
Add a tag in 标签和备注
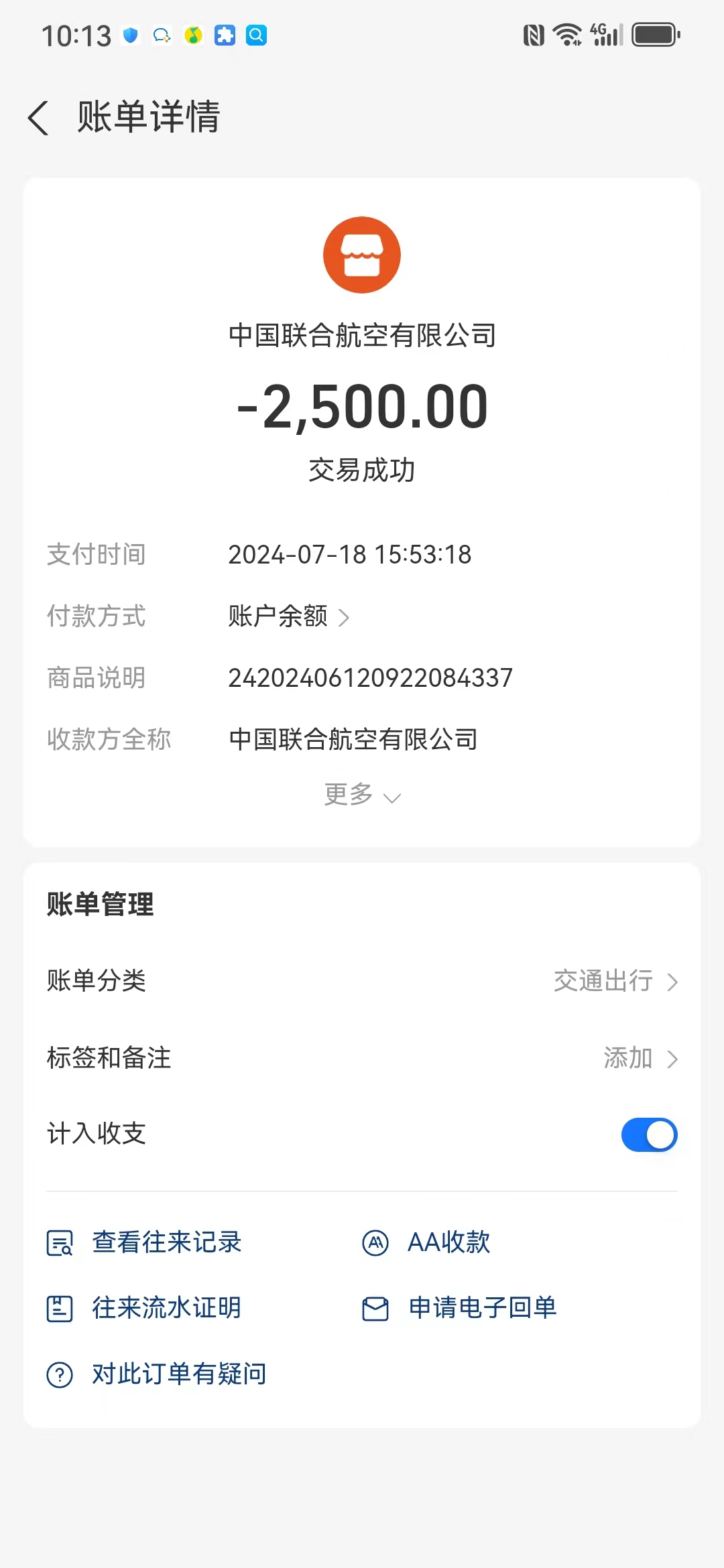click(x=640, y=1059)
